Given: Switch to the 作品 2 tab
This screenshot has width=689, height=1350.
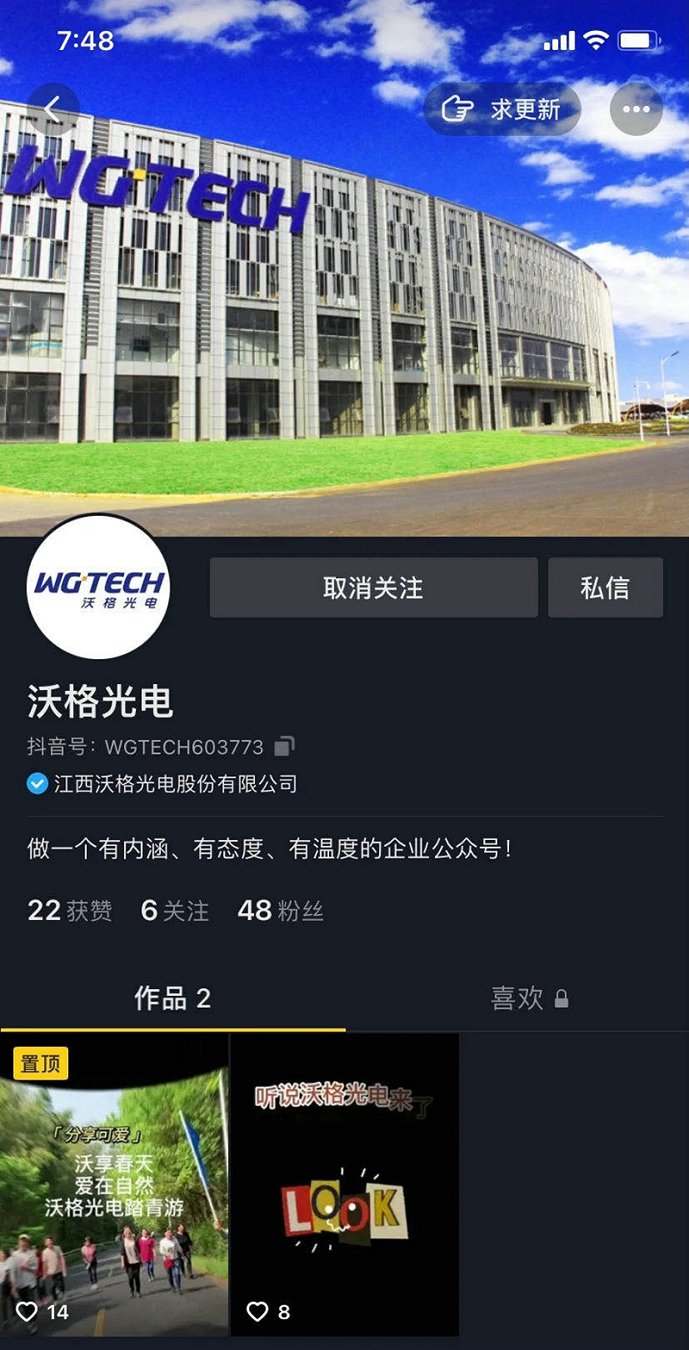Looking at the screenshot, I should pyautogui.click(x=172, y=998).
